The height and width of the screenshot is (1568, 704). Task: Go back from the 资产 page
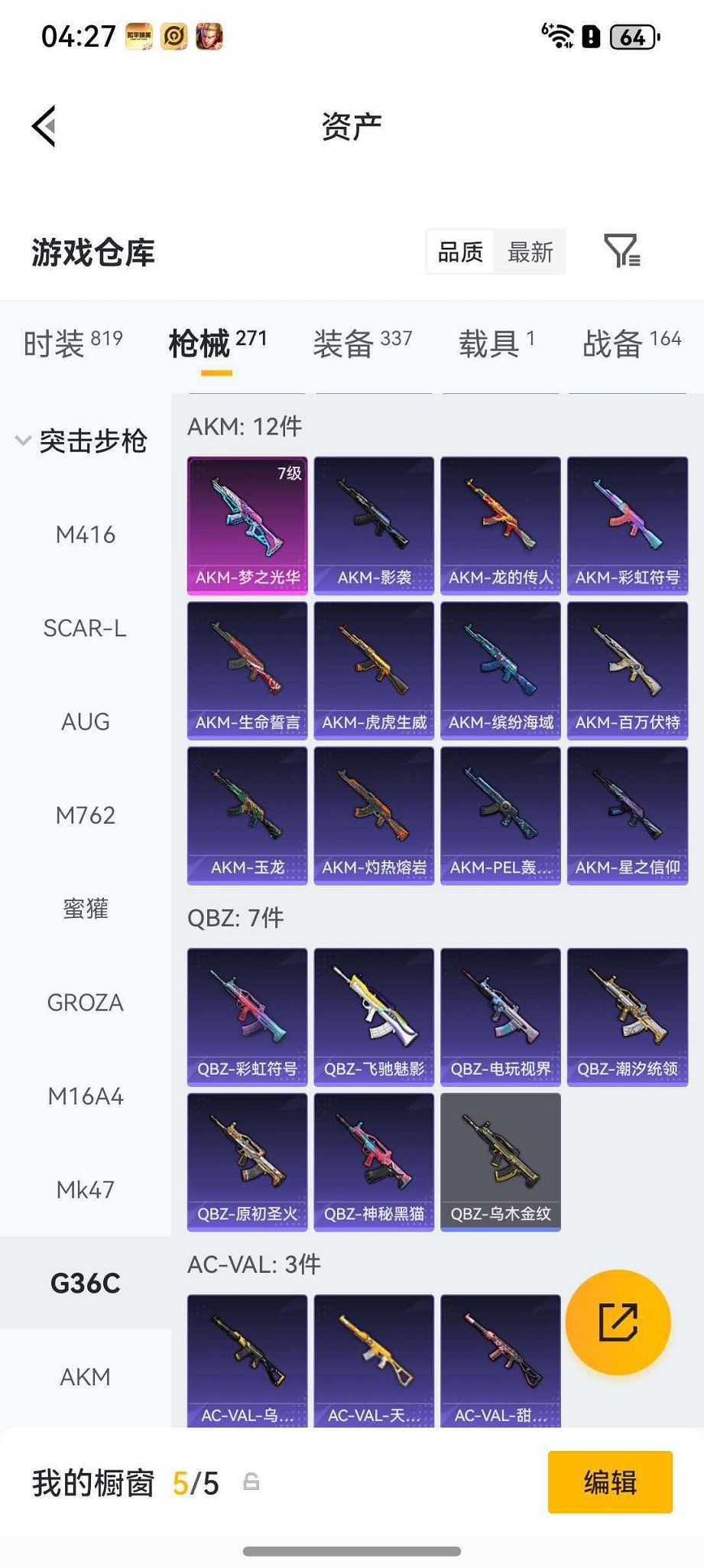click(44, 126)
